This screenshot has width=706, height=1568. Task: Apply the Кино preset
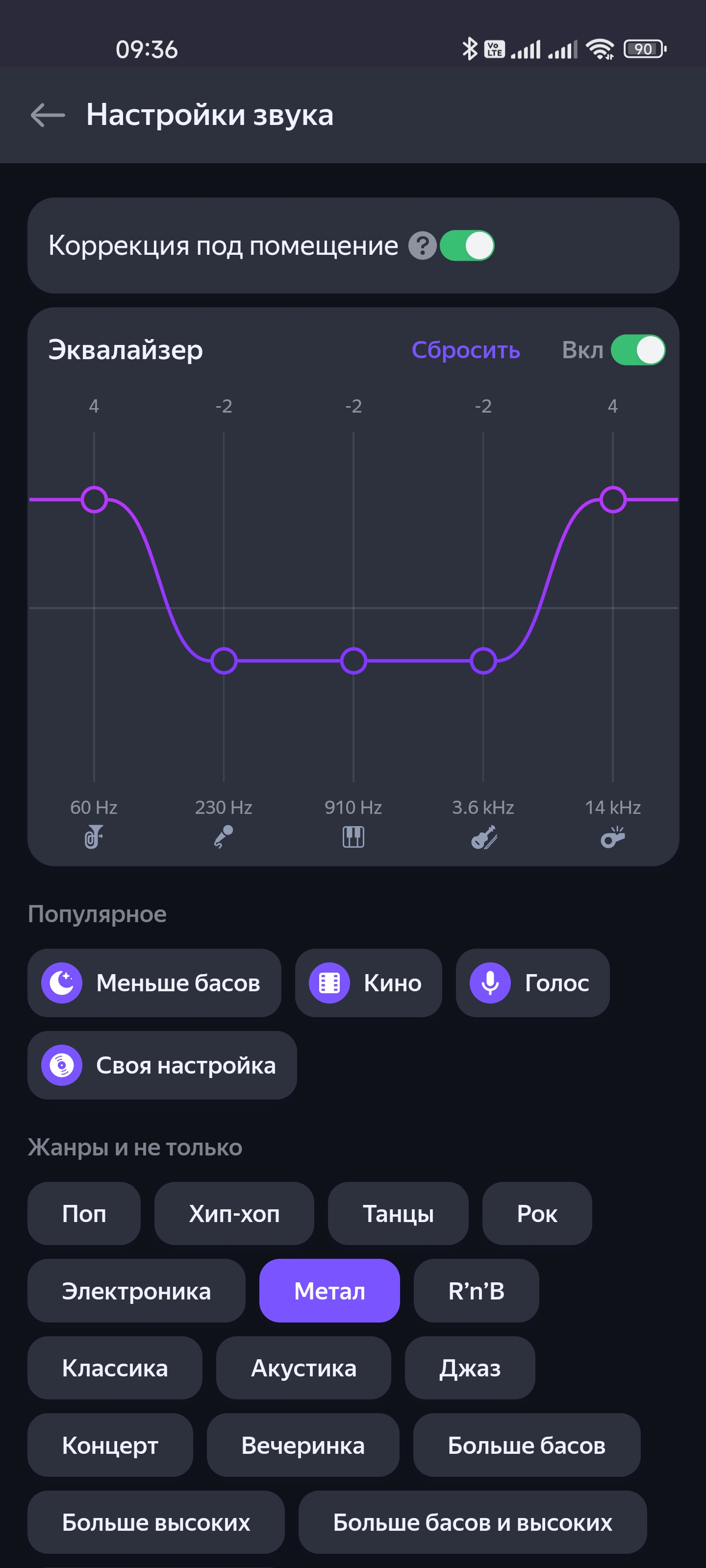pos(368,983)
